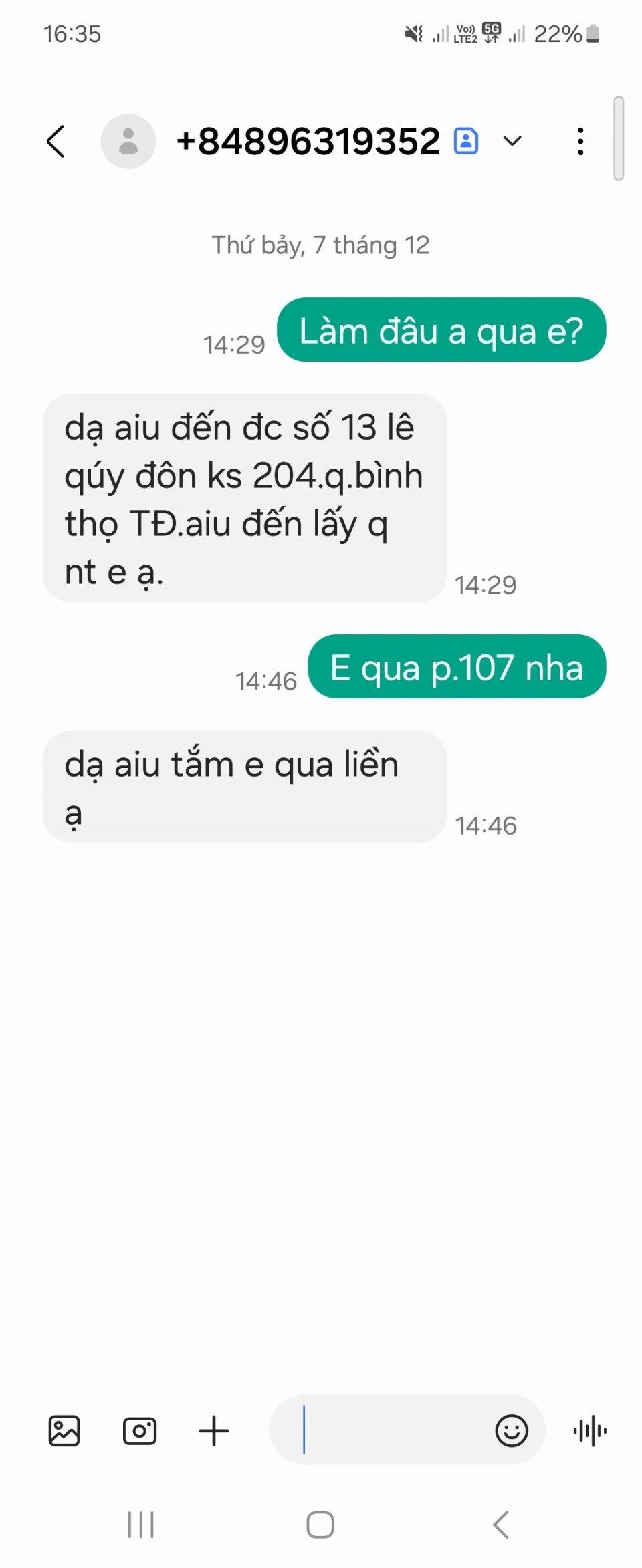Image resolution: width=642 pixels, height=1568 pixels.
Task: Open the camera to take a photo
Action: [140, 1431]
